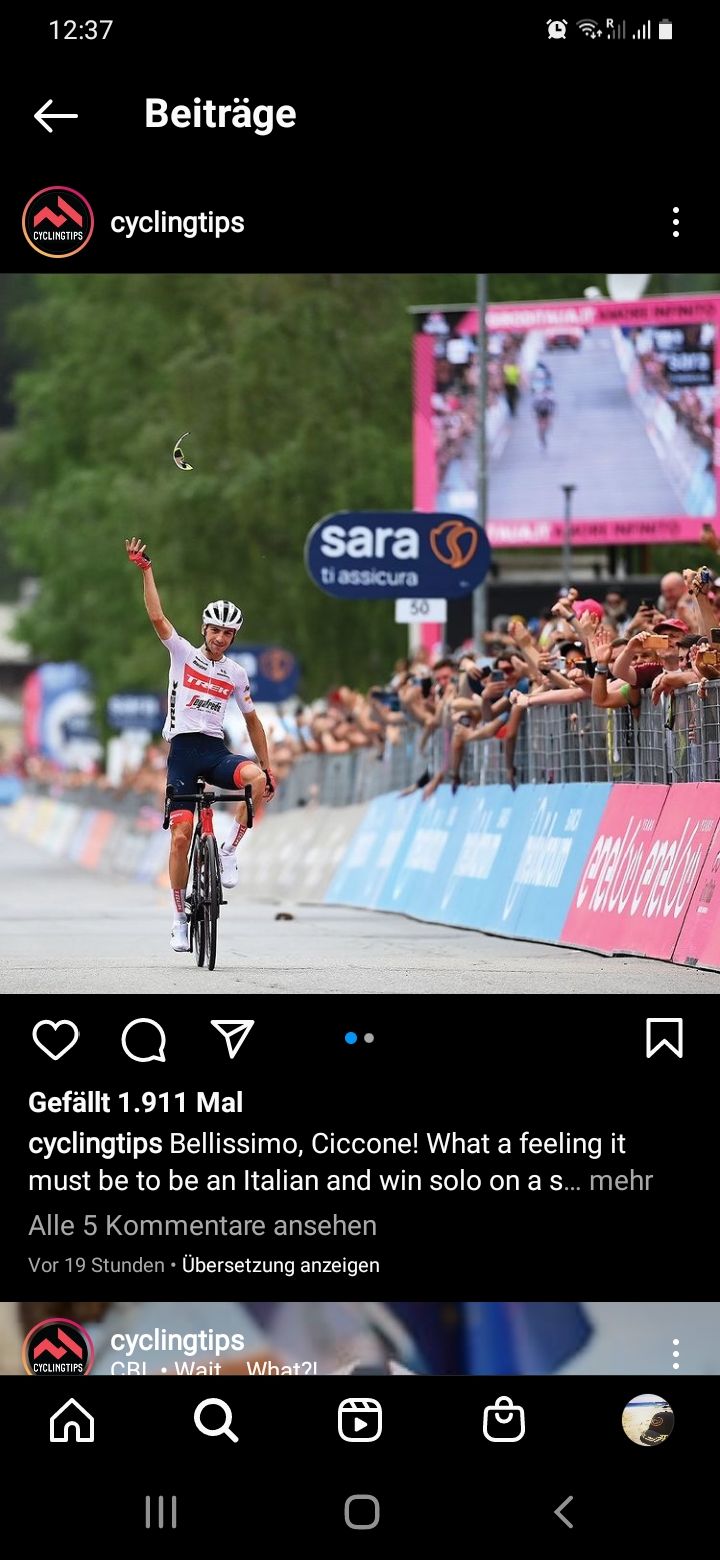Open cyclingtips profile picture above the photo
720x1560 pixels.
[x=58, y=222]
